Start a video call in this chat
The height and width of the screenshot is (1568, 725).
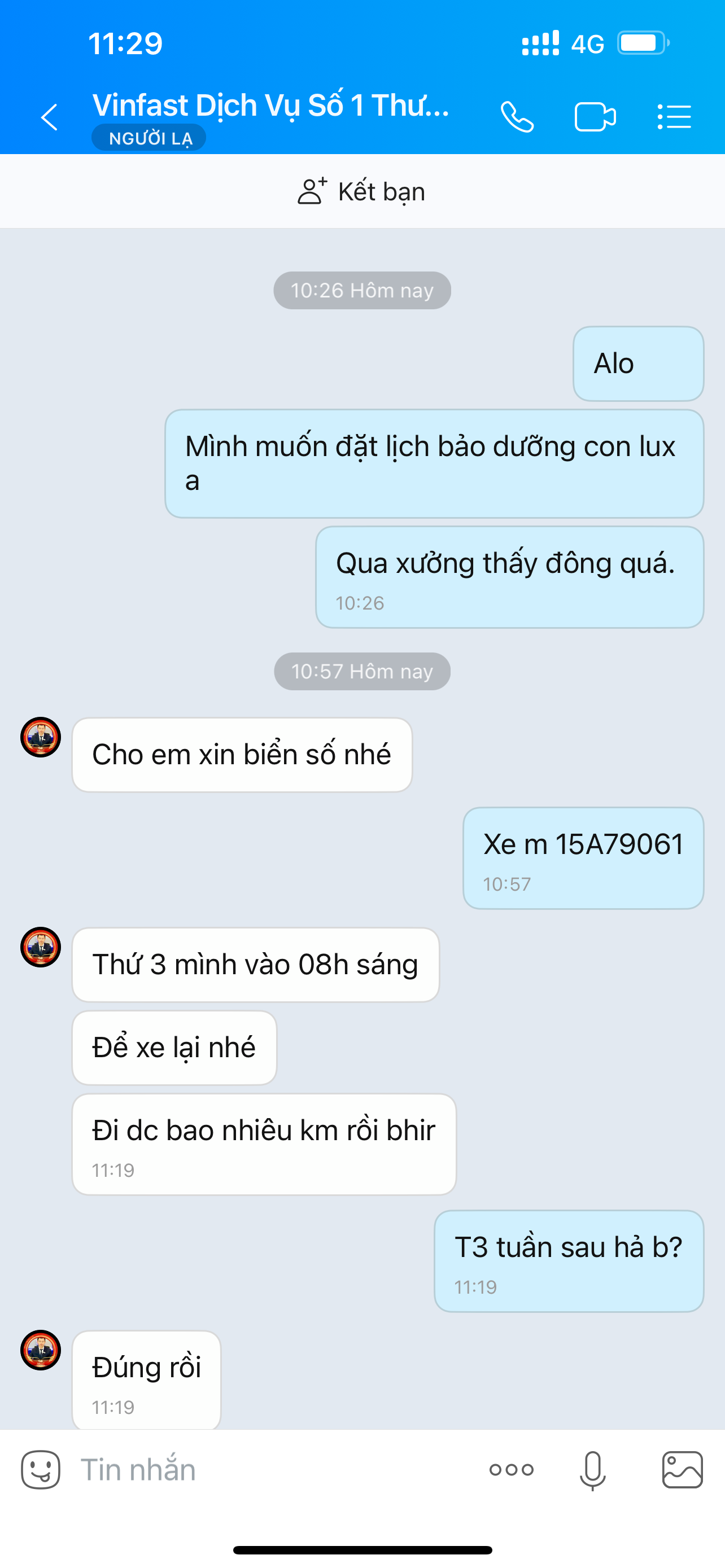(x=595, y=117)
